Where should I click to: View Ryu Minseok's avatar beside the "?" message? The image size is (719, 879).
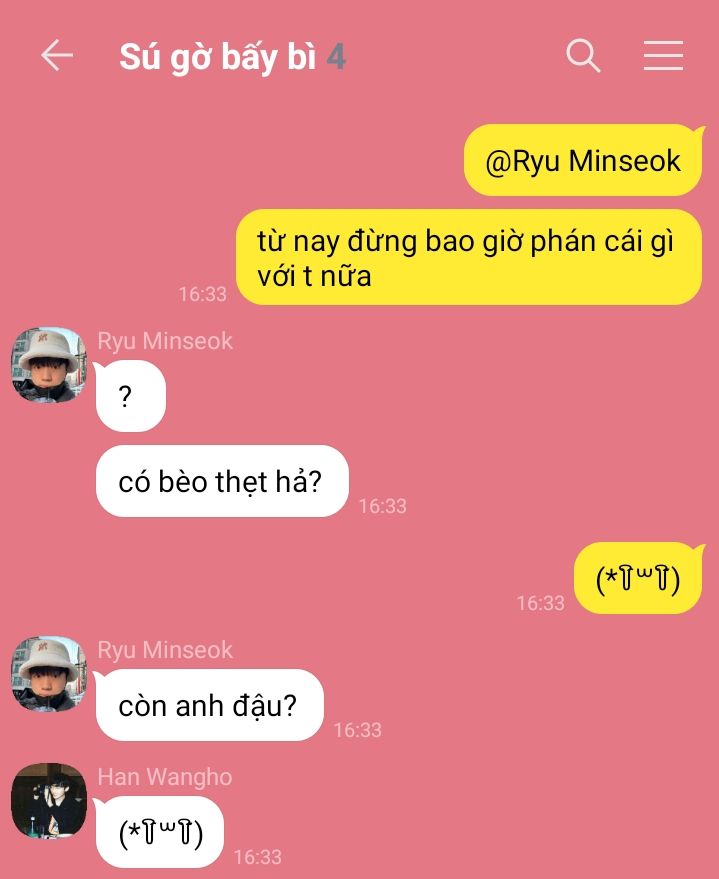coord(48,365)
